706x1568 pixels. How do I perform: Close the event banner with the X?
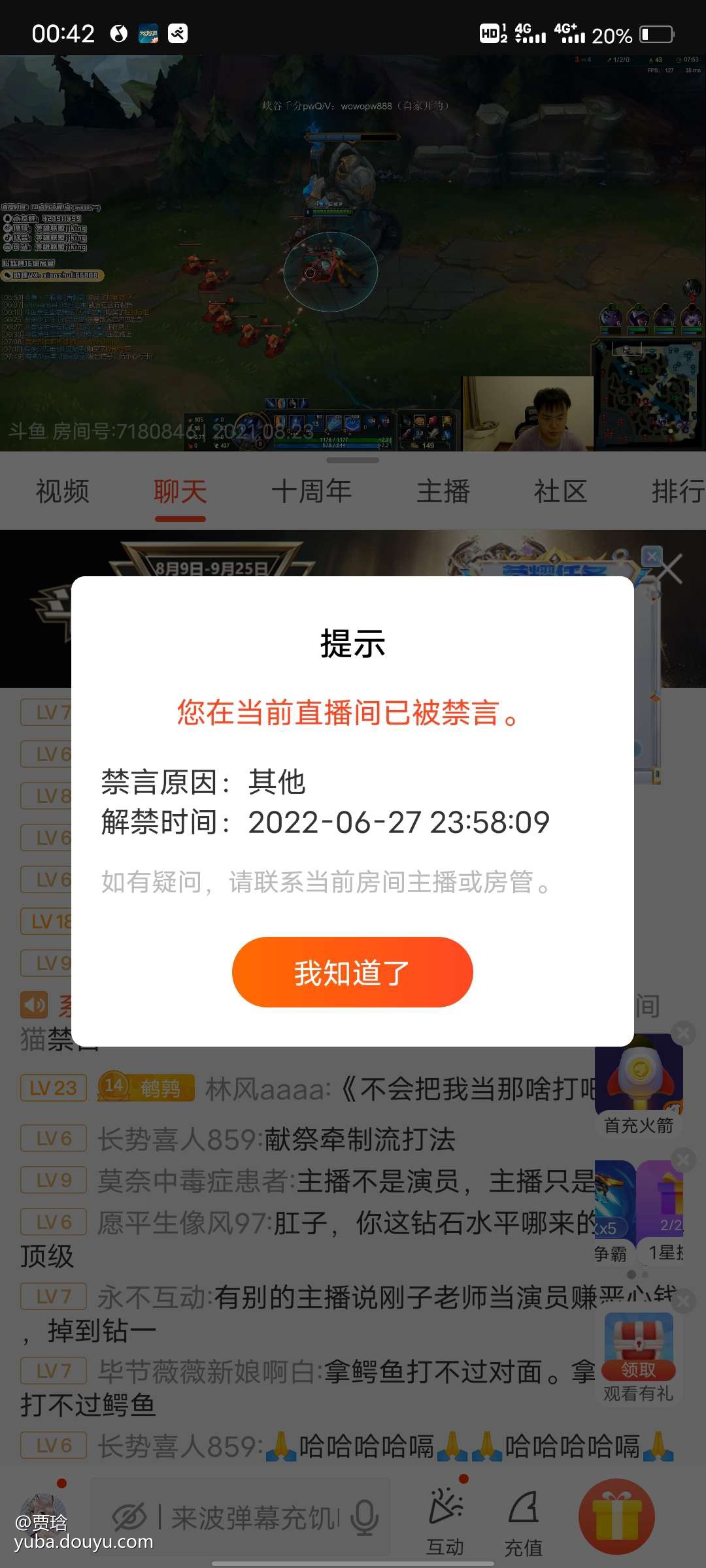click(669, 568)
